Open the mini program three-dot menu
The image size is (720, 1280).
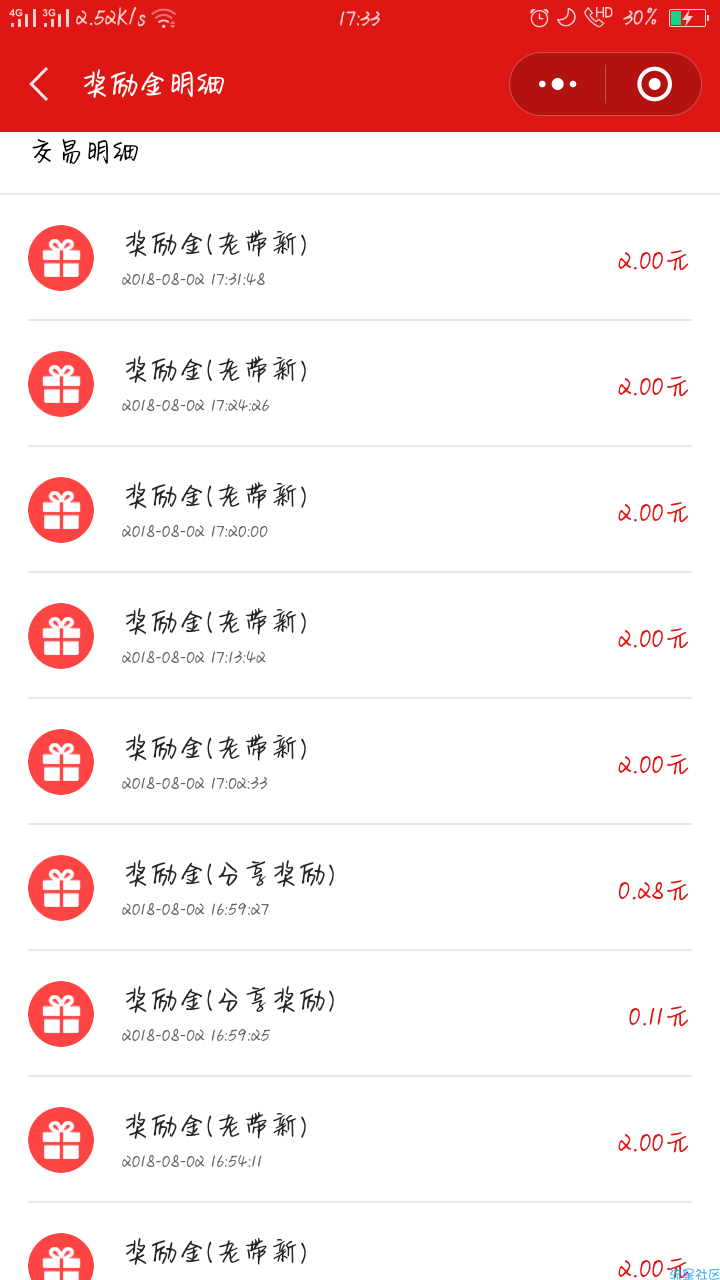coord(558,84)
